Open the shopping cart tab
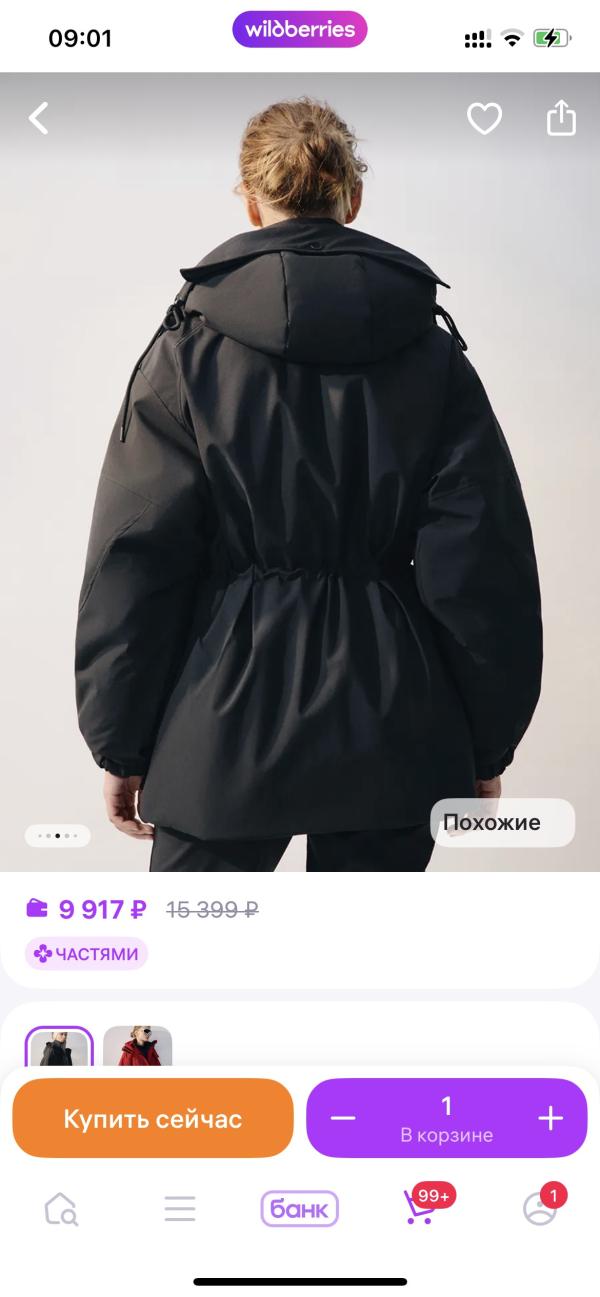 coord(420,1209)
